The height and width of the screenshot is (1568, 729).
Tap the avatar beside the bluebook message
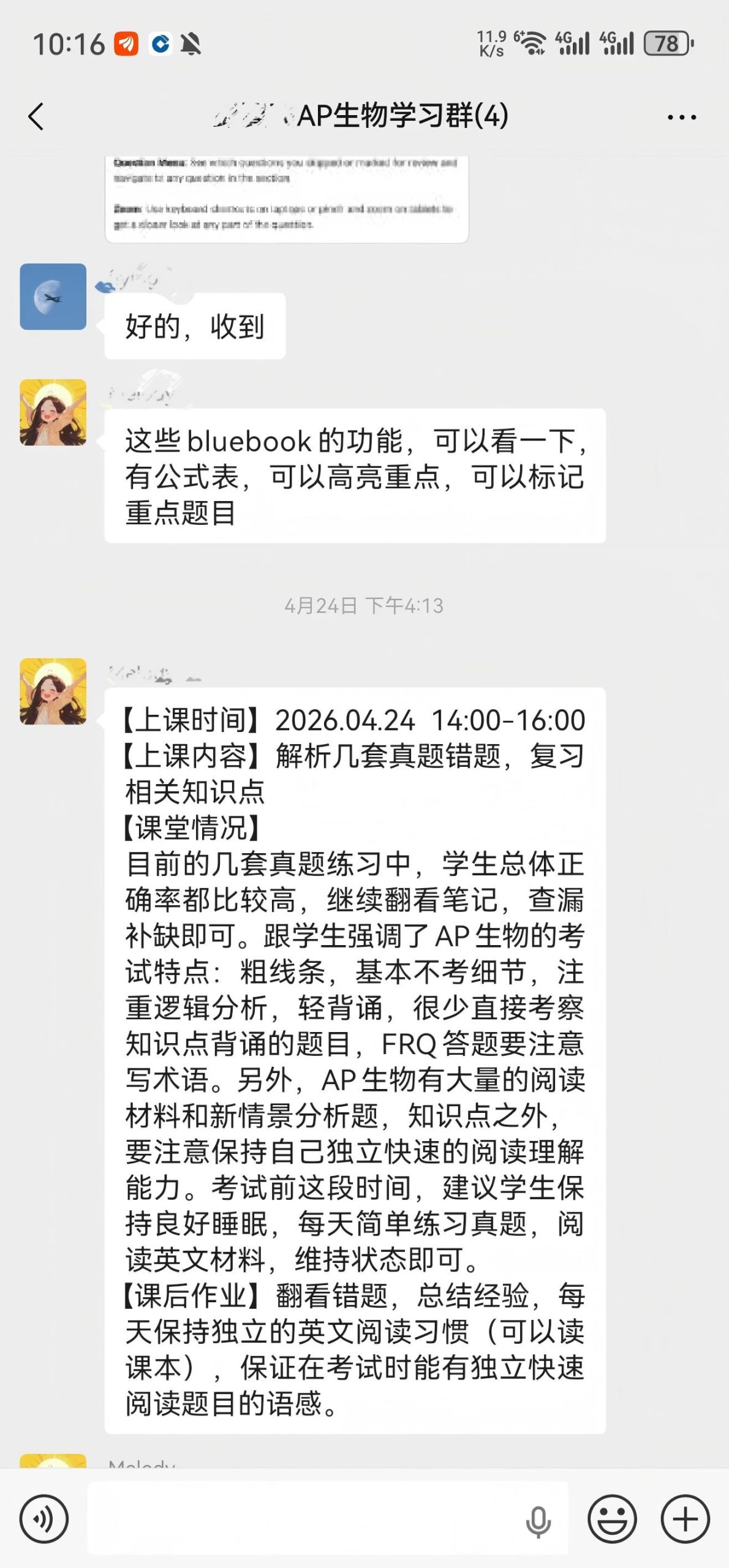tap(53, 412)
